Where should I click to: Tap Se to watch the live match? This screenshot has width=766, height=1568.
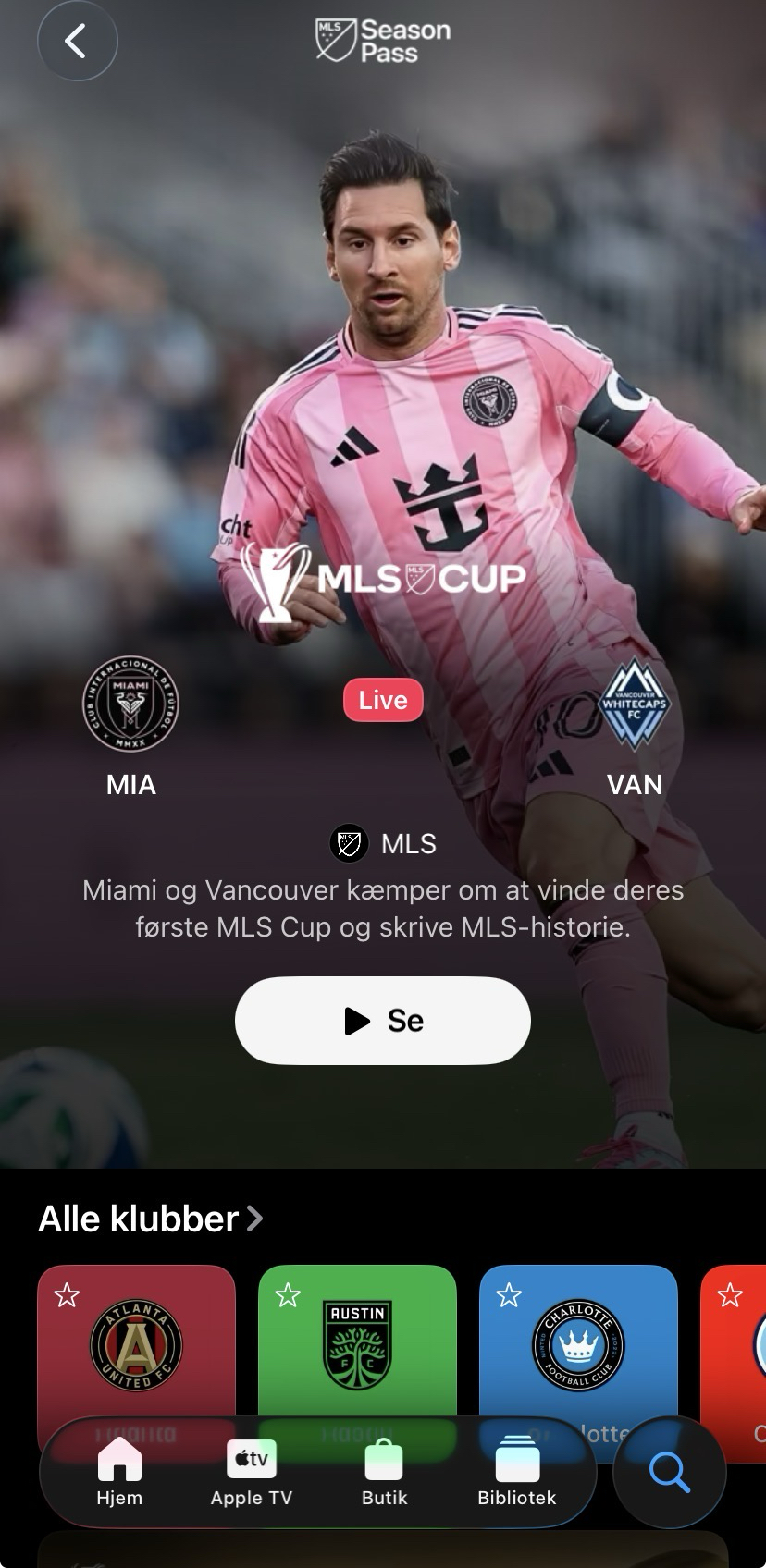[382, 1021]
